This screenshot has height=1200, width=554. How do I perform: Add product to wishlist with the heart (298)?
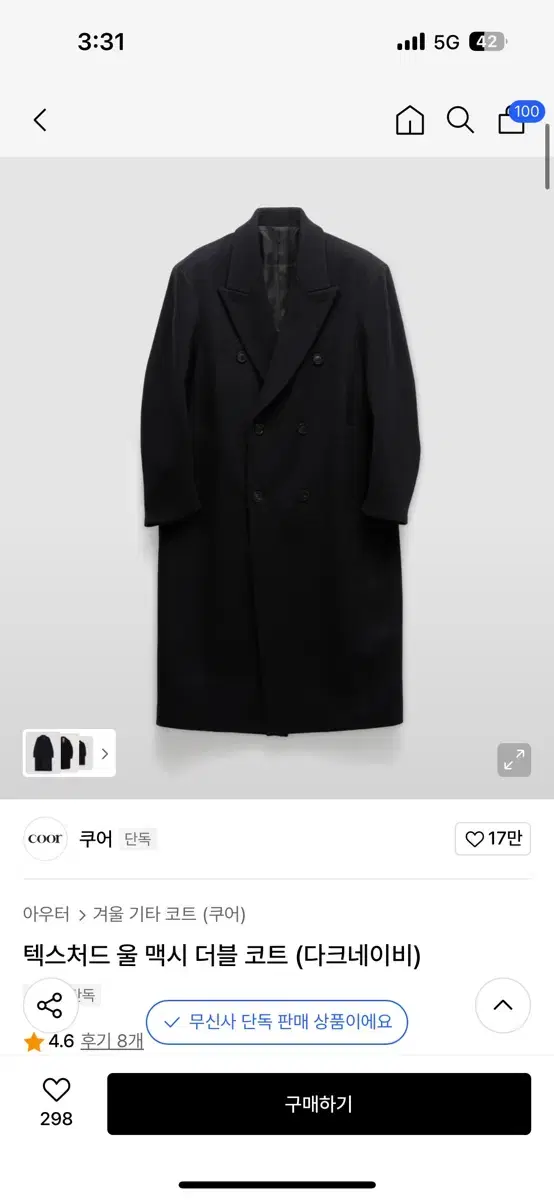(x=56, y=1103)
